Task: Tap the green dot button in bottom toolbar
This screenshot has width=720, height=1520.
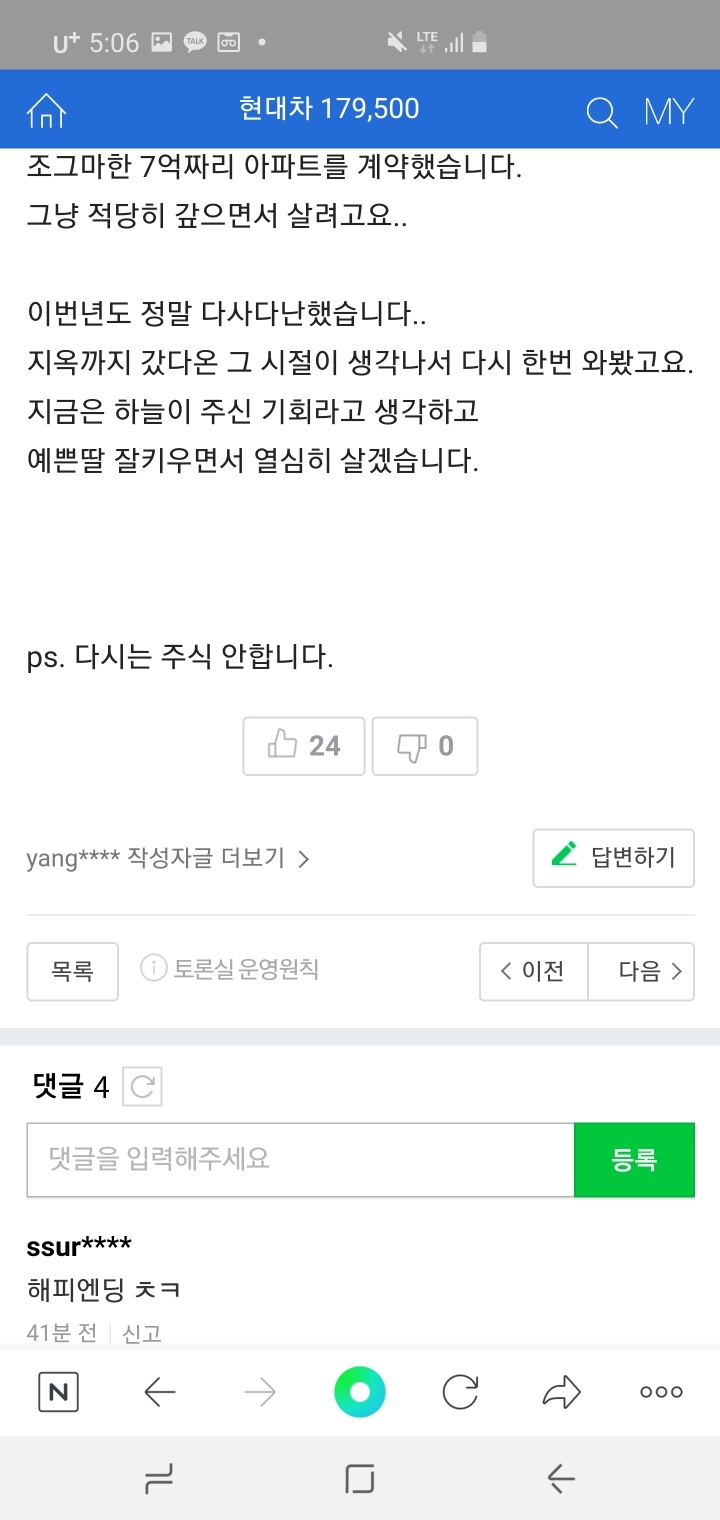Action: click(360, 1390)
